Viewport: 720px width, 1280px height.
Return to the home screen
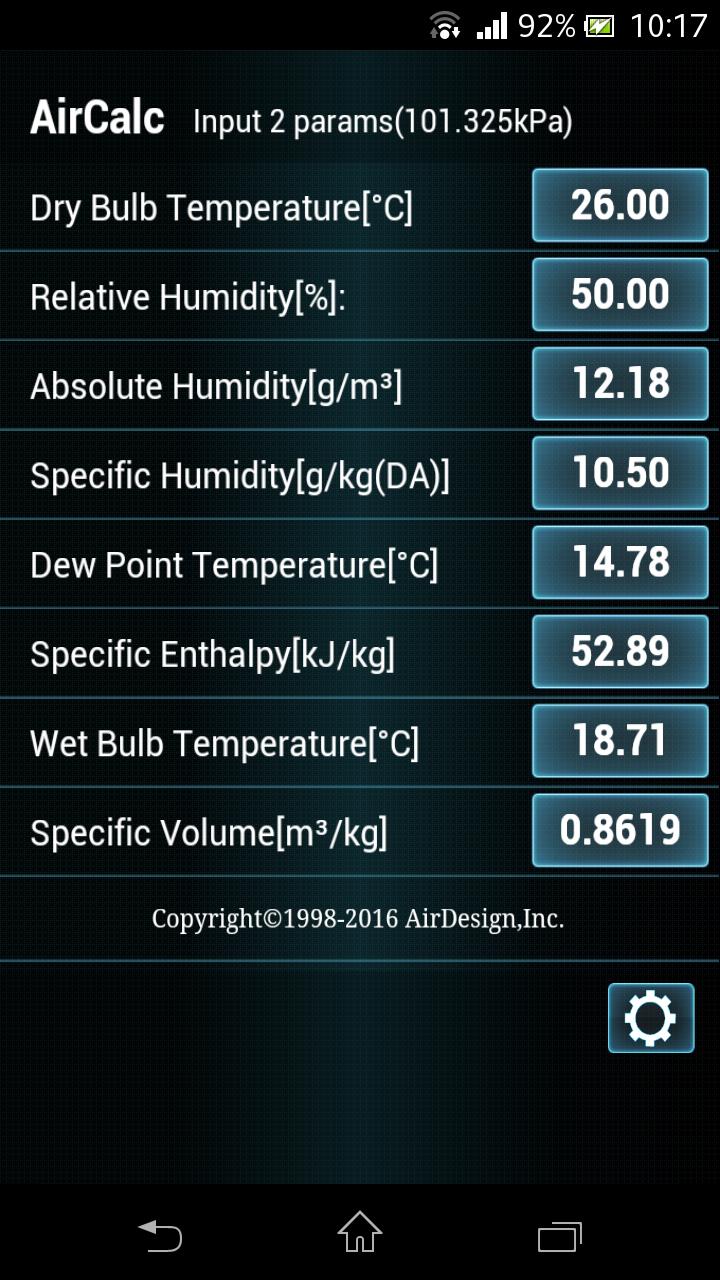point(360,1233)
